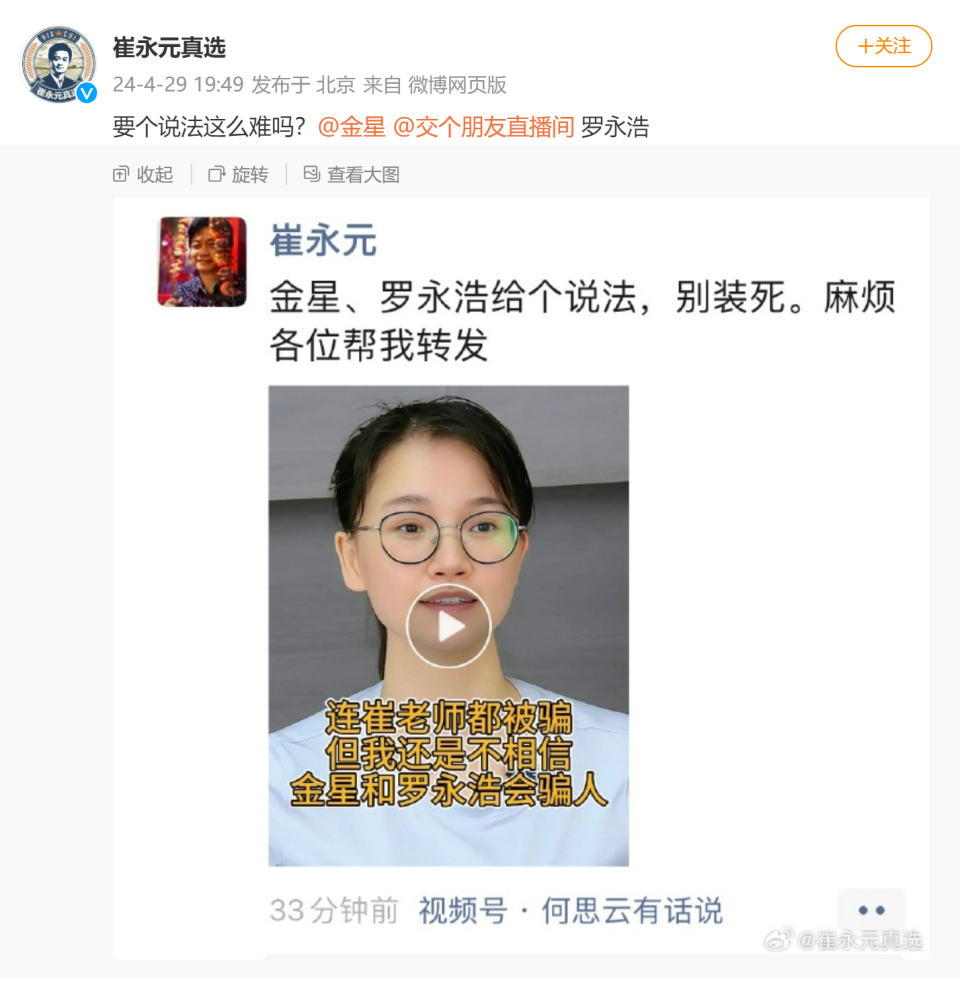The image size is (960, 981).
Task: Rotate the image with 旋转
Action: (238, 174)
